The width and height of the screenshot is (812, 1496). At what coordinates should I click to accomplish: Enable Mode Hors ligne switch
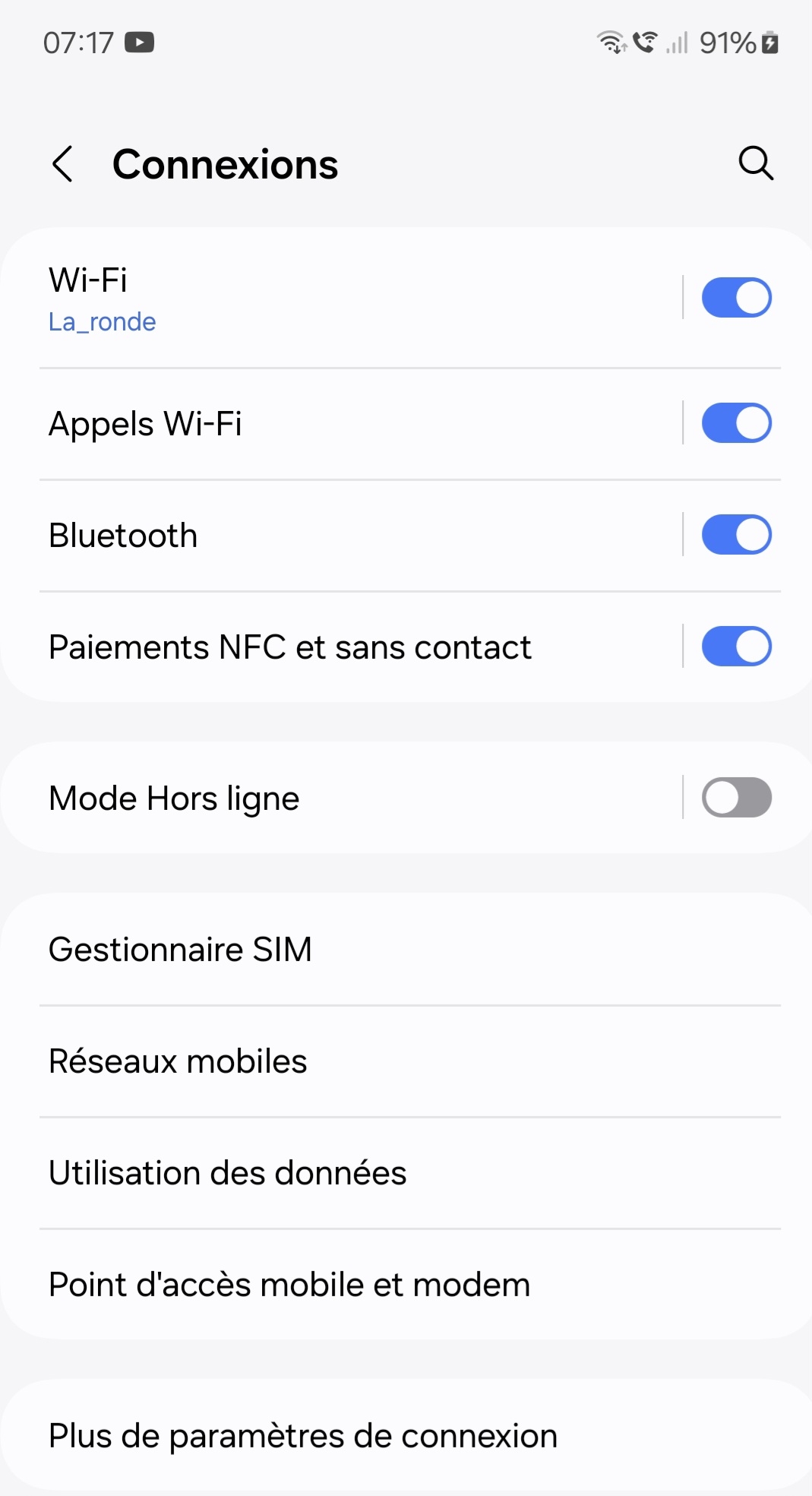tap(735, 798)
